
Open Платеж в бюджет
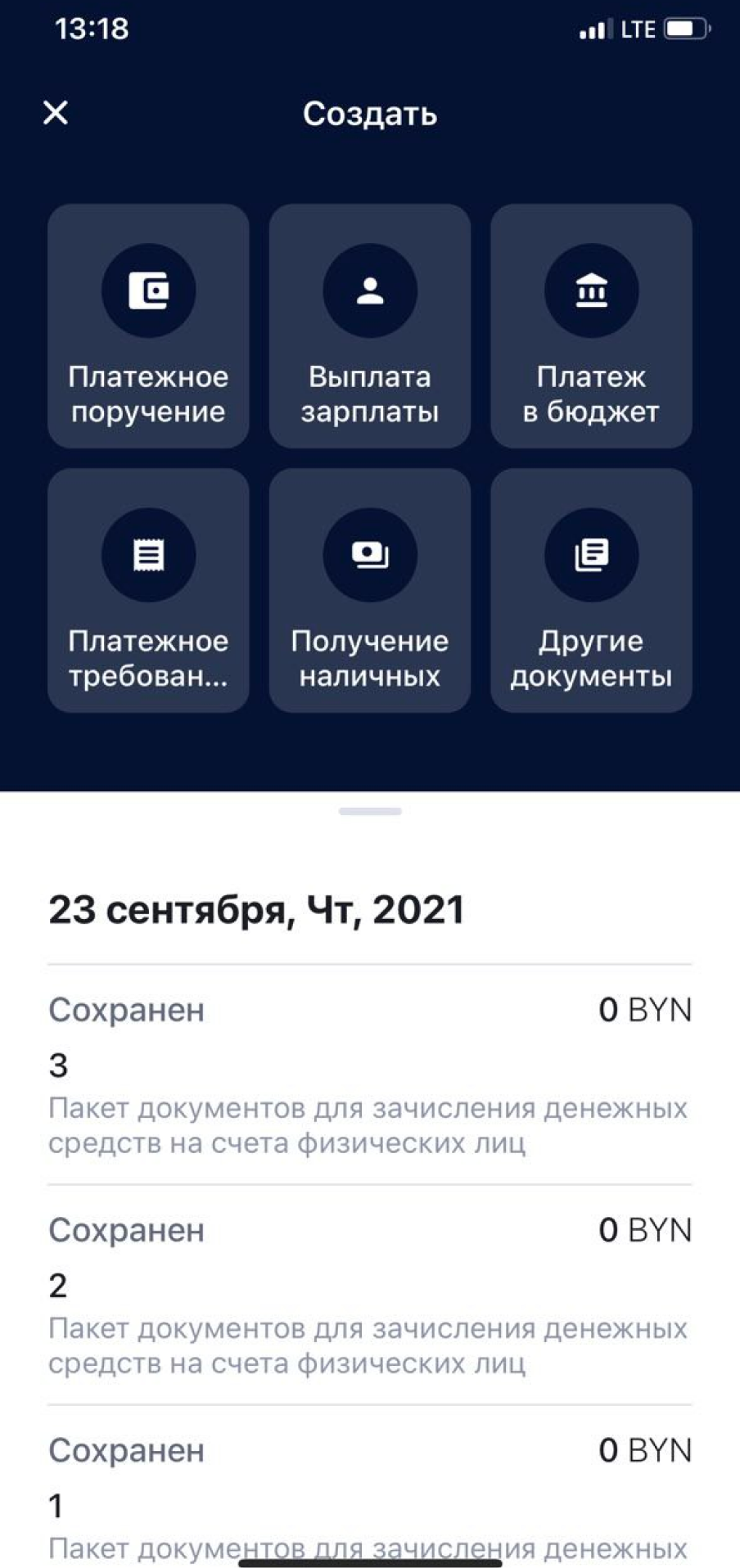tap(591, 326)
